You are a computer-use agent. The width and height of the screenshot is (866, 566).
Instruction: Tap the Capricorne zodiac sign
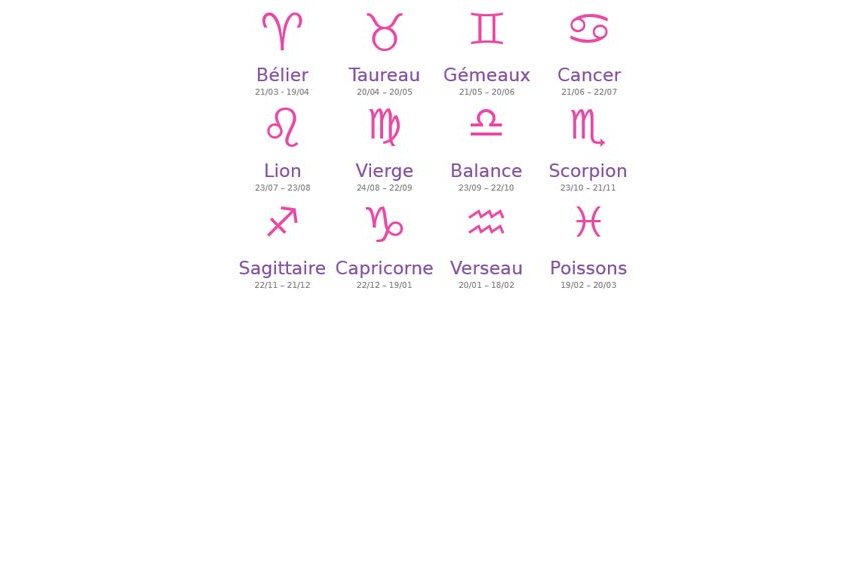point(384,245)
